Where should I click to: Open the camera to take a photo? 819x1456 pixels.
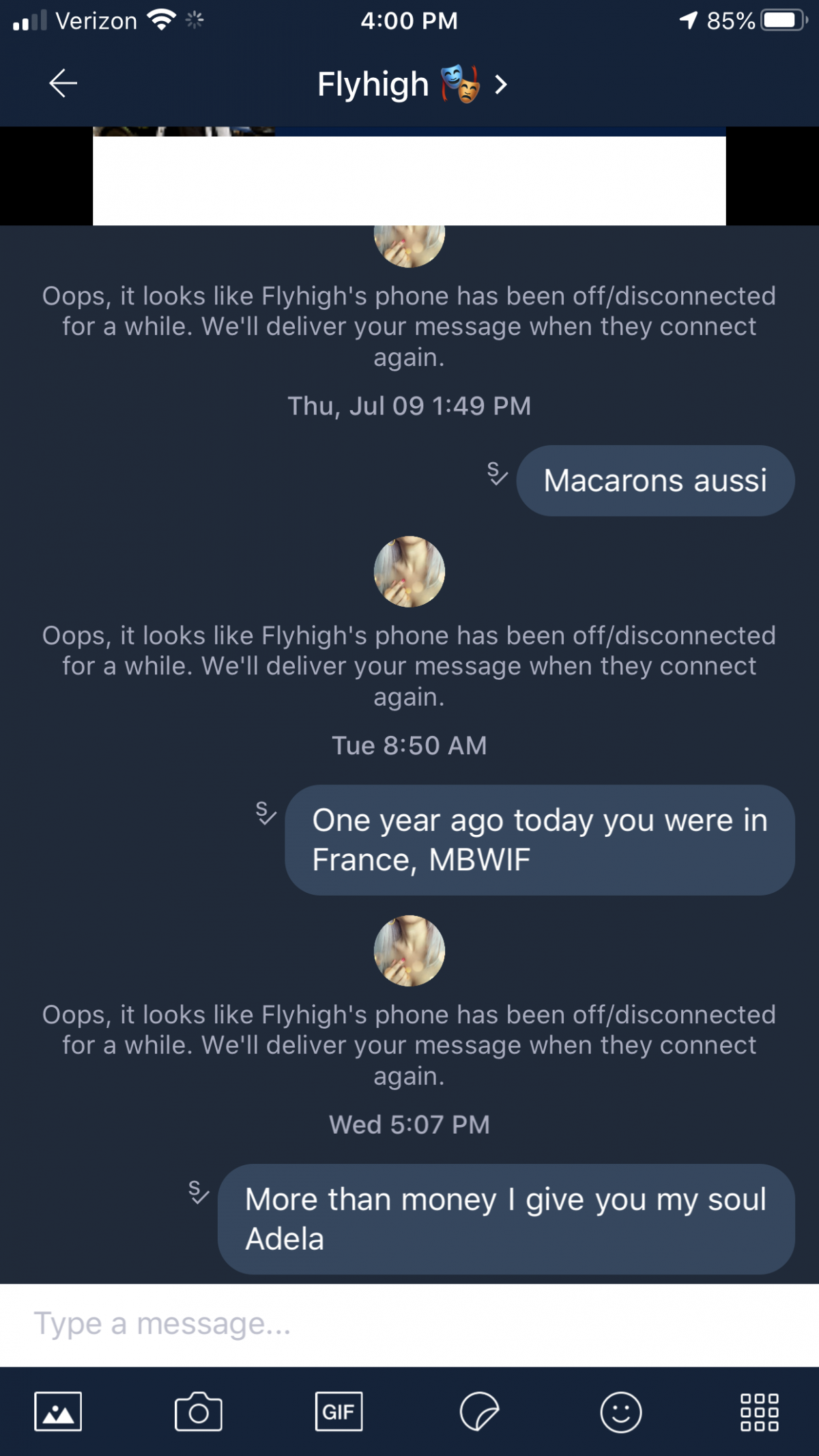coord(199,1412)
